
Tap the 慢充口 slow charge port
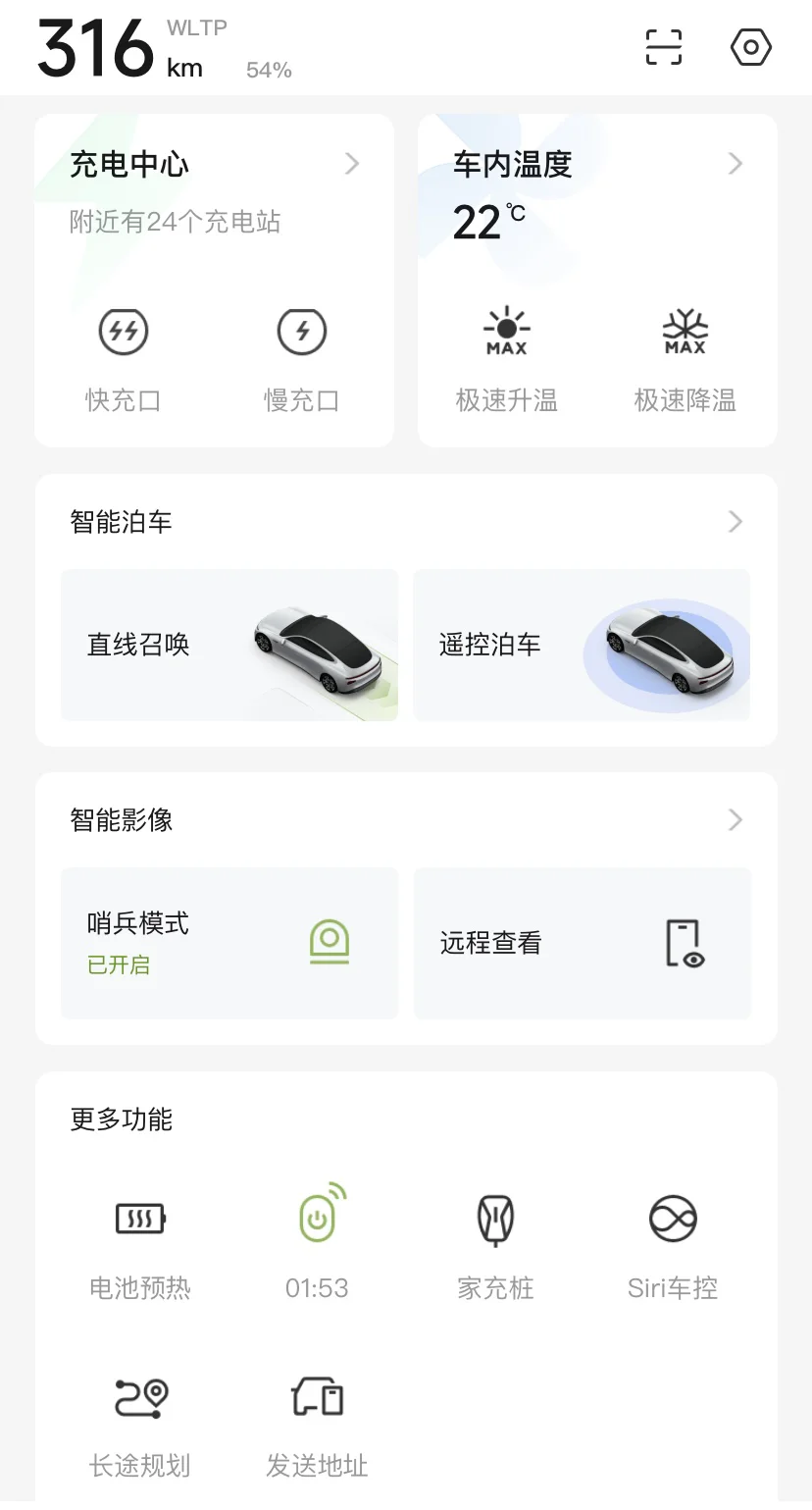(x=302, y=357)
